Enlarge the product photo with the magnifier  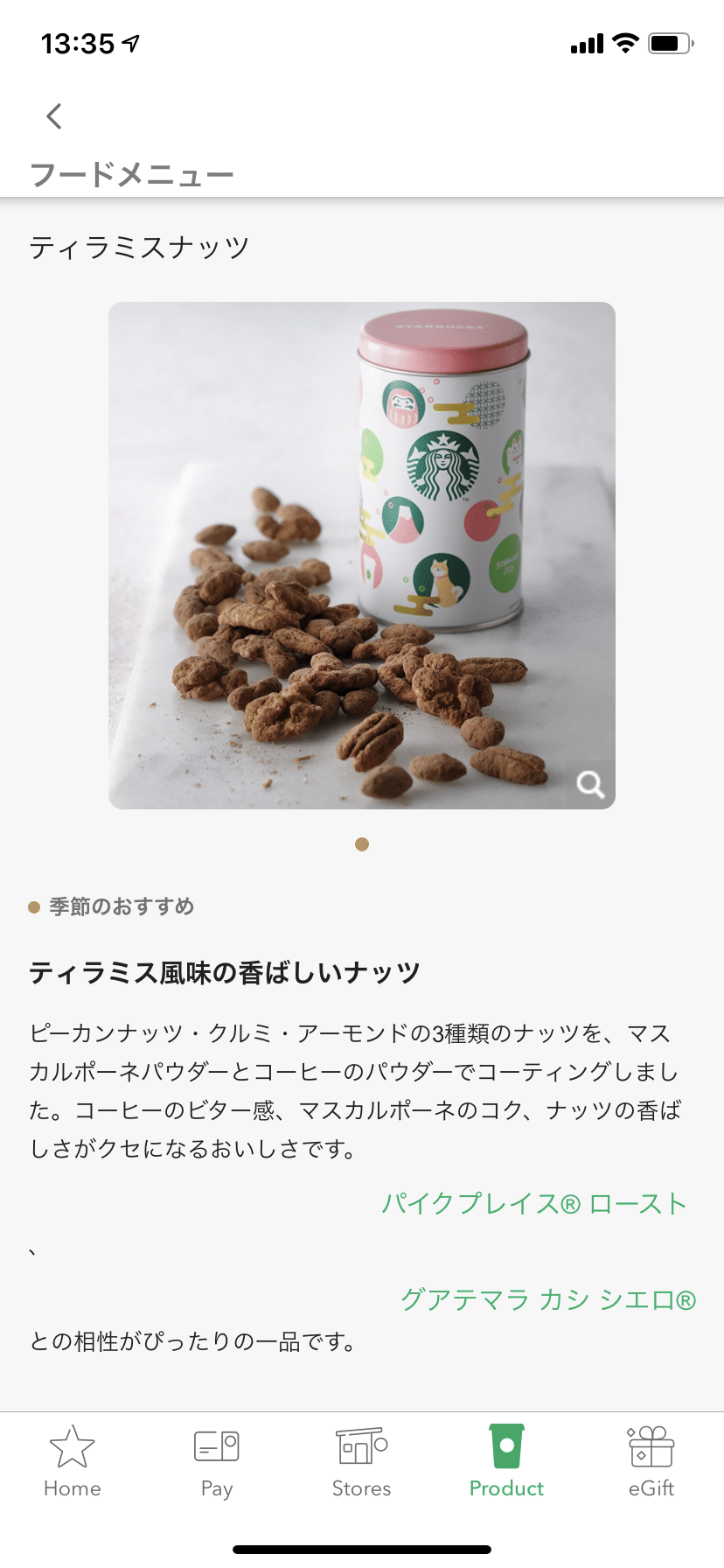[590, 784]
